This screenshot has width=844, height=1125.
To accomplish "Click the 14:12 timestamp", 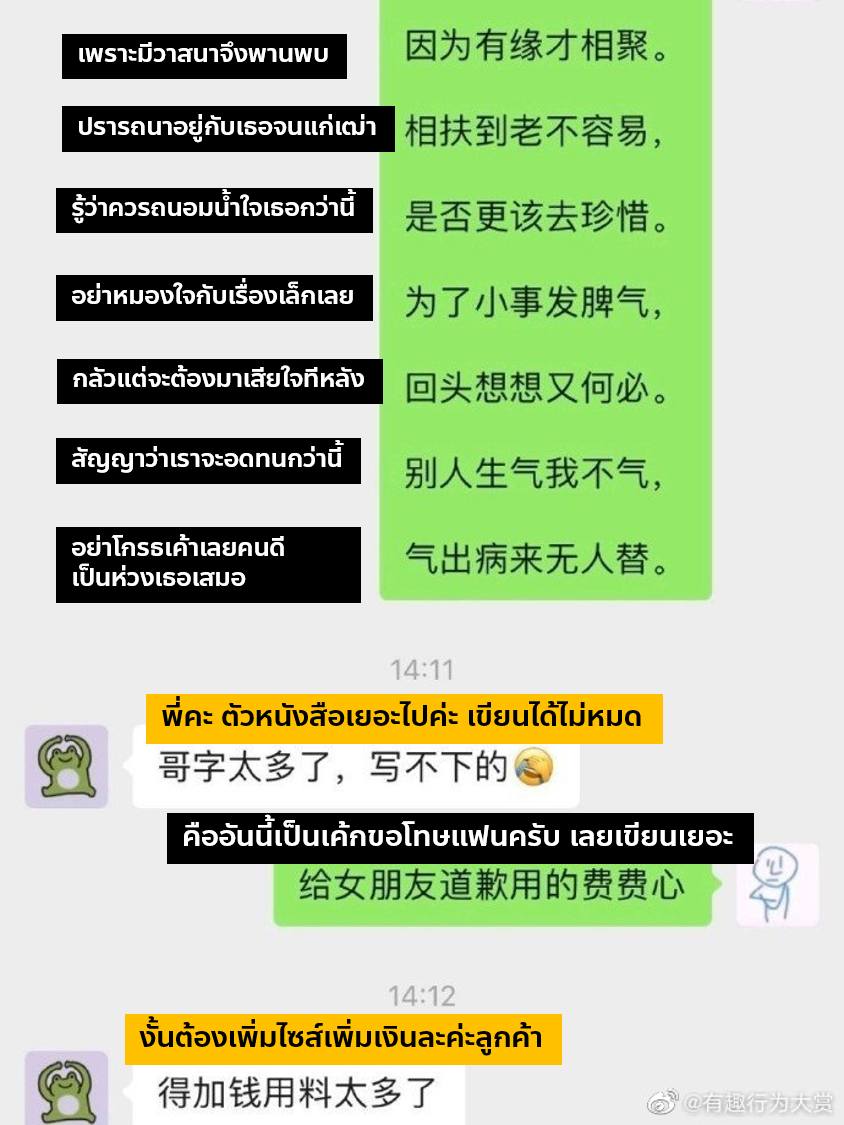I will [420, 996].
